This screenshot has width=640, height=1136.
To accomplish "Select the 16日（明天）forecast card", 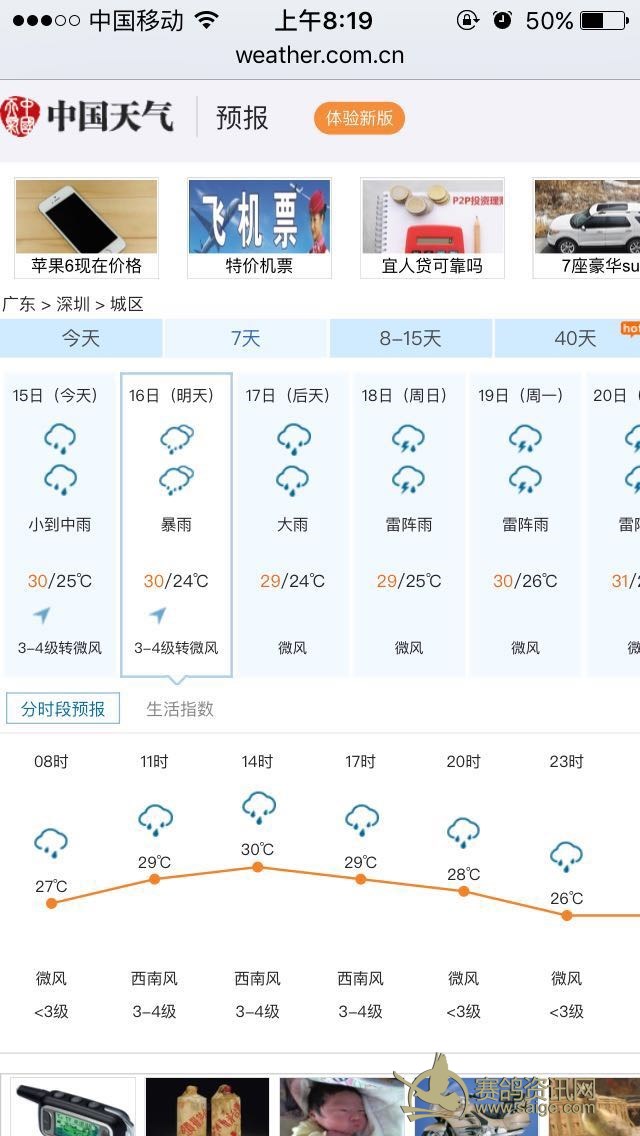I will click(176, 524).
